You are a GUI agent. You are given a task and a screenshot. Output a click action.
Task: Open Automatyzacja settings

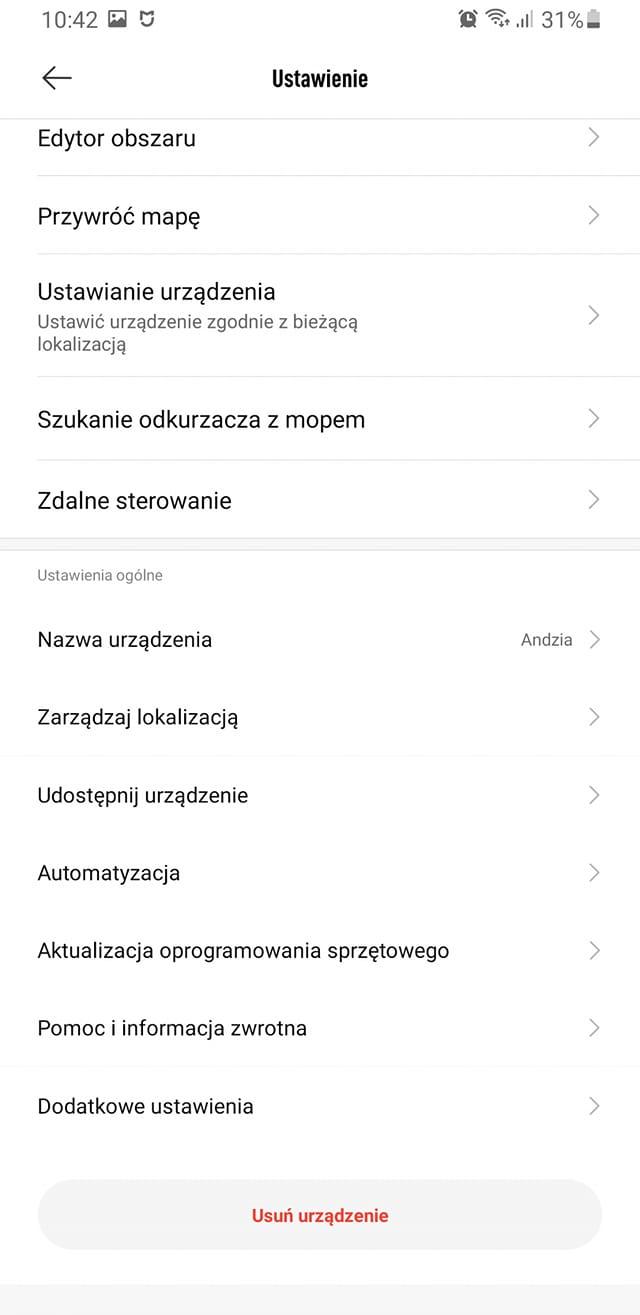[x=319, y=873]
